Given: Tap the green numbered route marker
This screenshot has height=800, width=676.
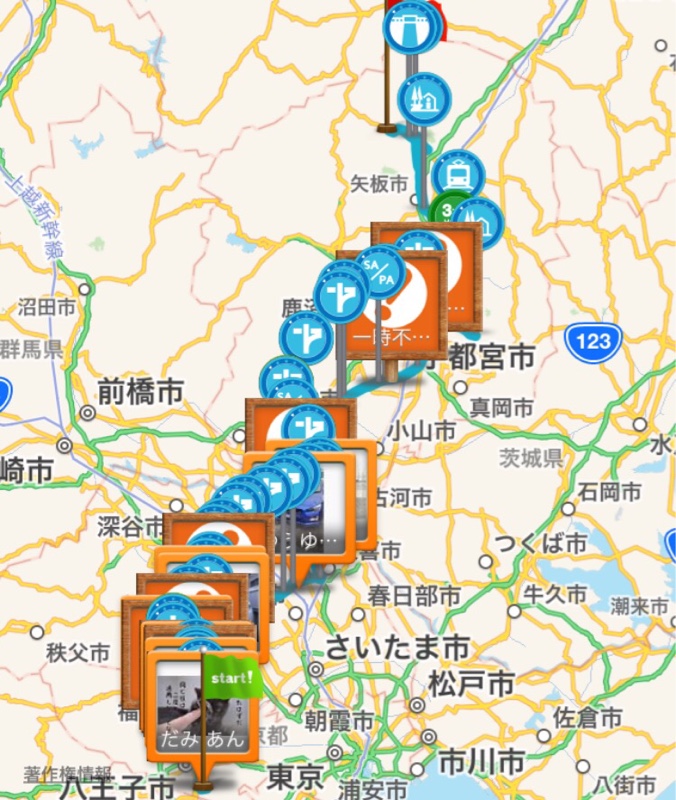Looking at the screenshot, I should tap(446, 208).
